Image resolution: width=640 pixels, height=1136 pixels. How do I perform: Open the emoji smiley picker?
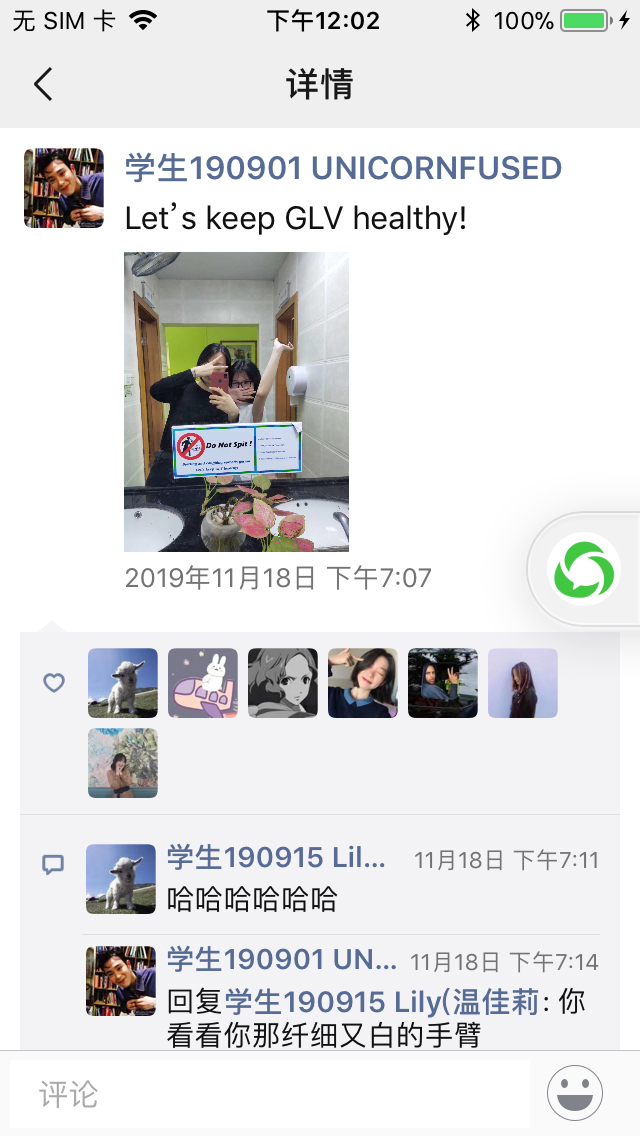pyautogui.click(x=575, y=1092)
